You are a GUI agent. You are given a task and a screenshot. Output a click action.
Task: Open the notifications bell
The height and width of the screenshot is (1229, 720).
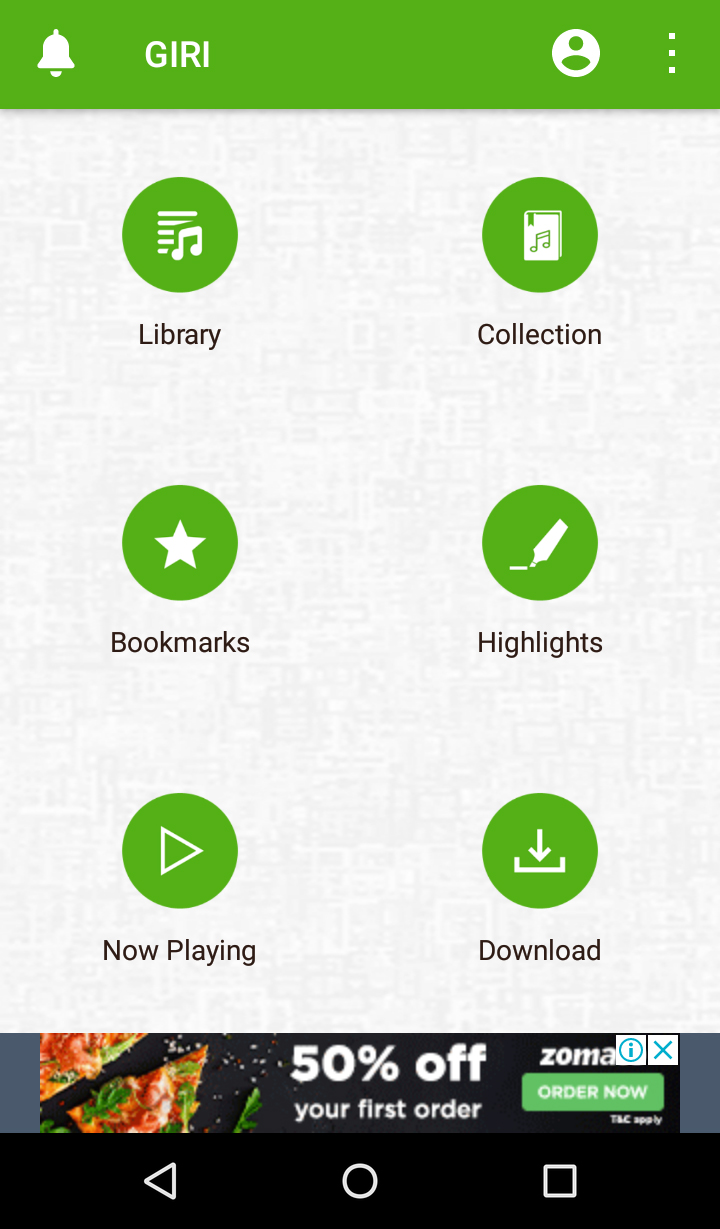(x=56, y=53)
